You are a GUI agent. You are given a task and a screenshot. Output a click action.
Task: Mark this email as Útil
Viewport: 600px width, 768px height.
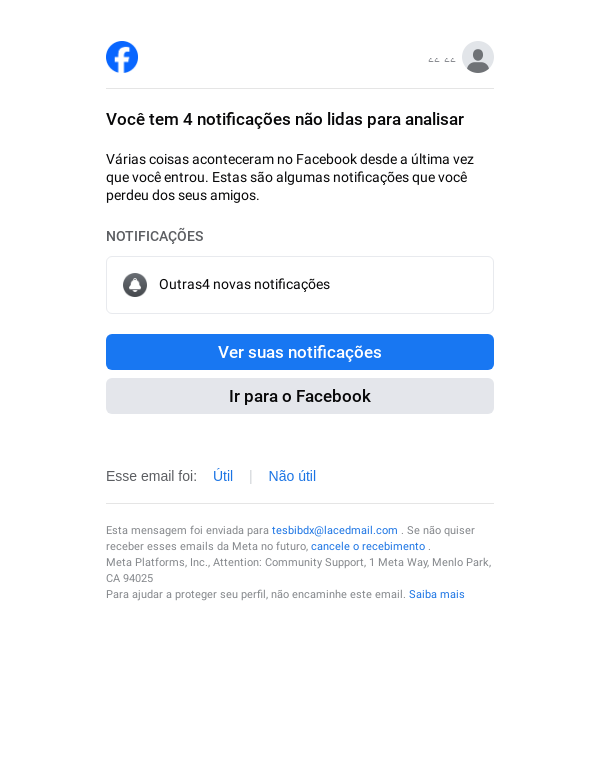[223, 476]
